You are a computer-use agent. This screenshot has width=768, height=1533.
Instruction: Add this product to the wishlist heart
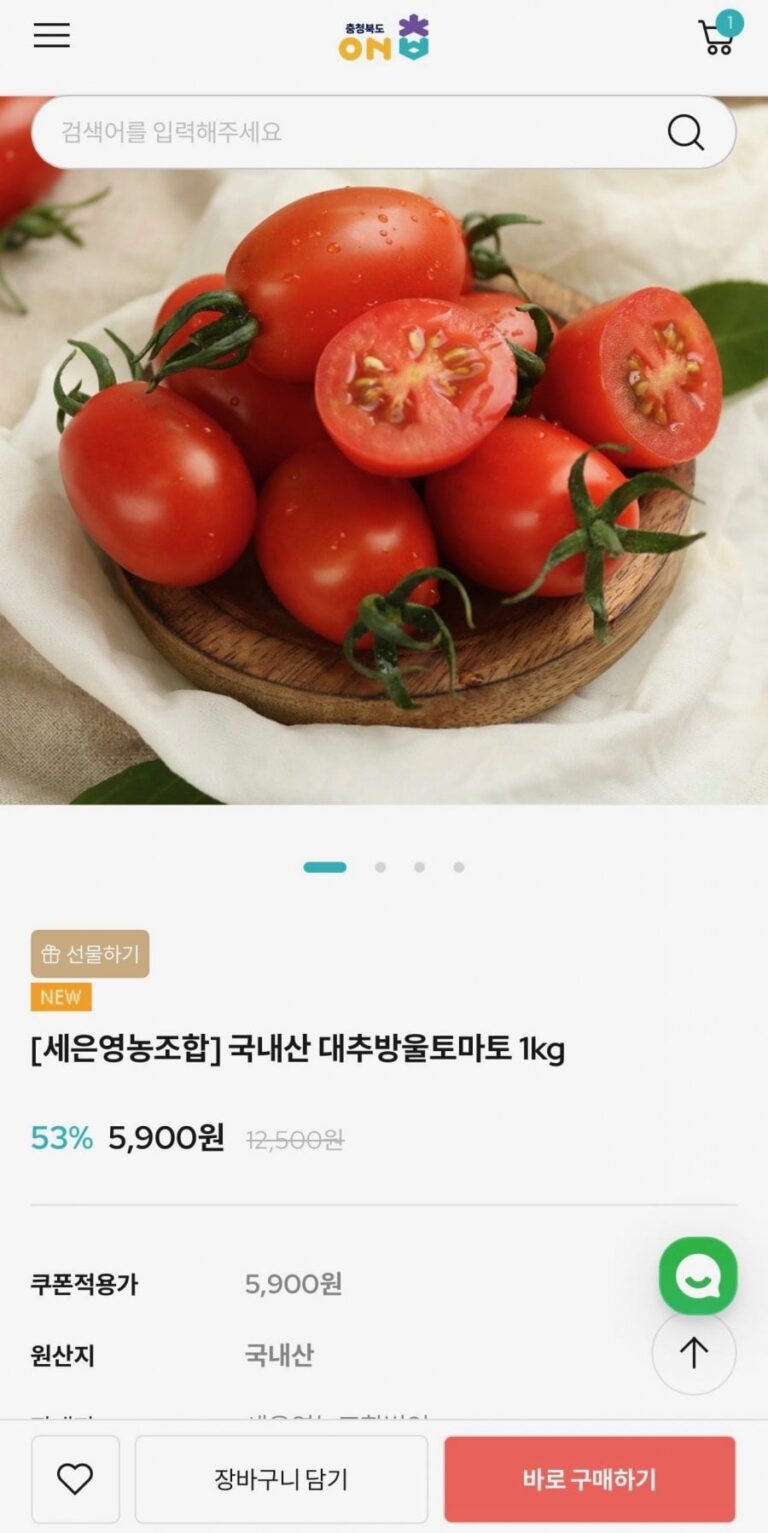75,1479
